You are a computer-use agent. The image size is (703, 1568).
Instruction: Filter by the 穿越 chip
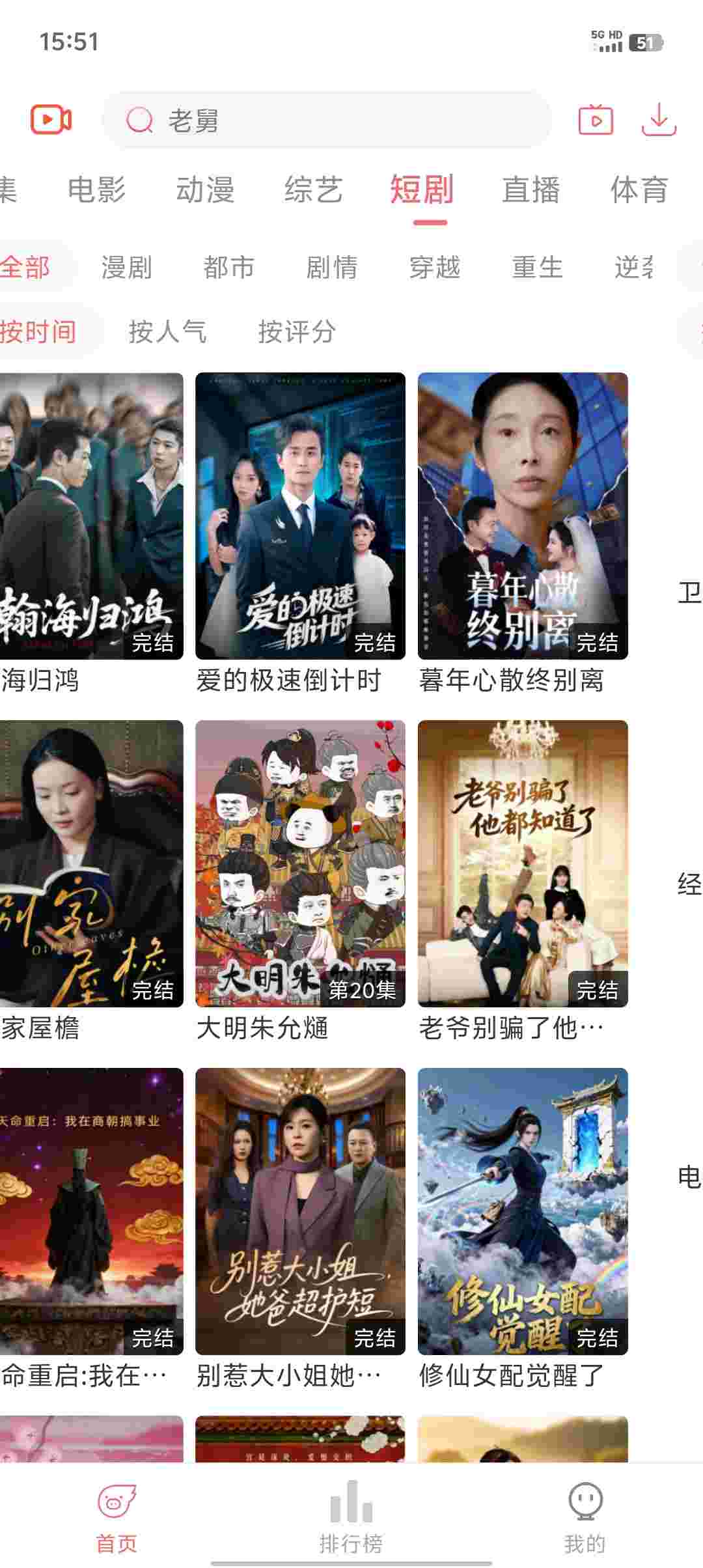[x=434, y=268]
